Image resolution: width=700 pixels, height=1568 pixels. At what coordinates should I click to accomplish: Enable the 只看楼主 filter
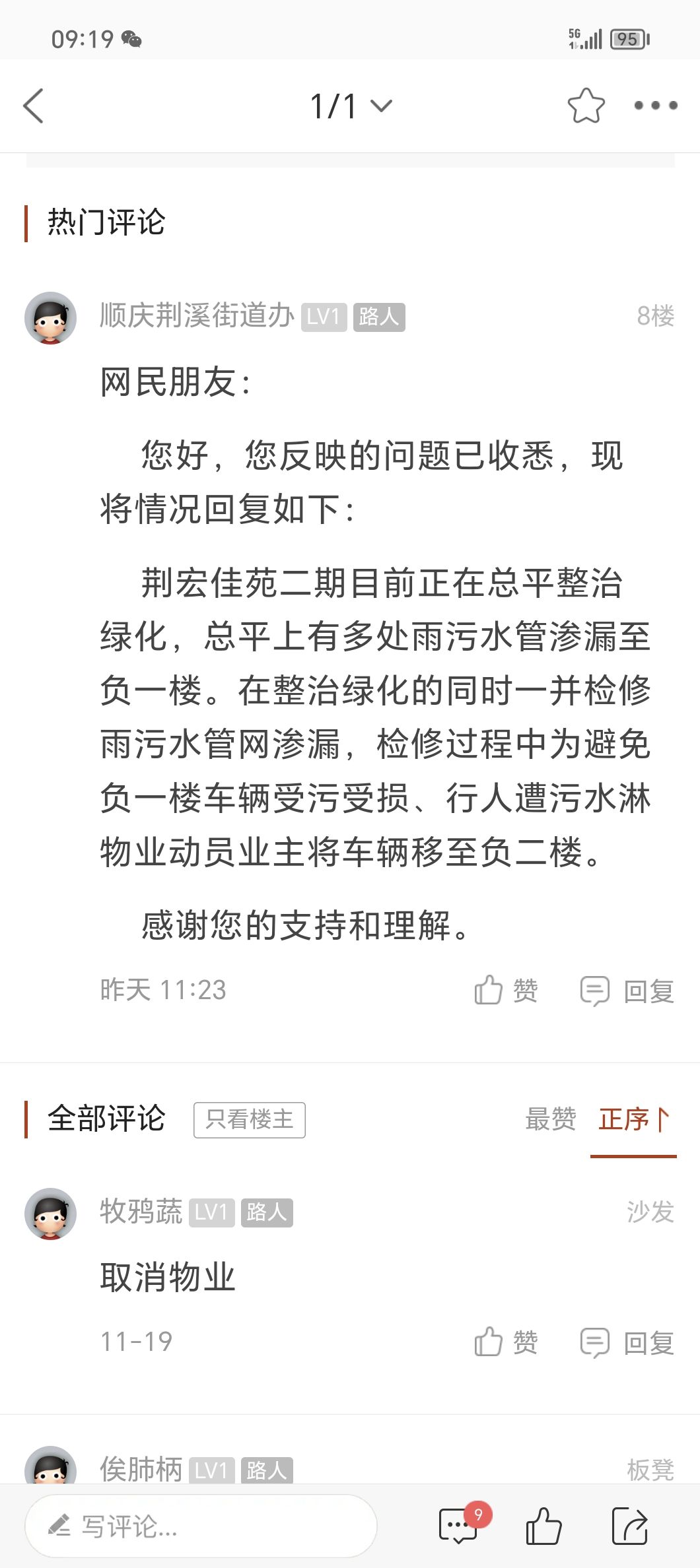point(249,1119)
